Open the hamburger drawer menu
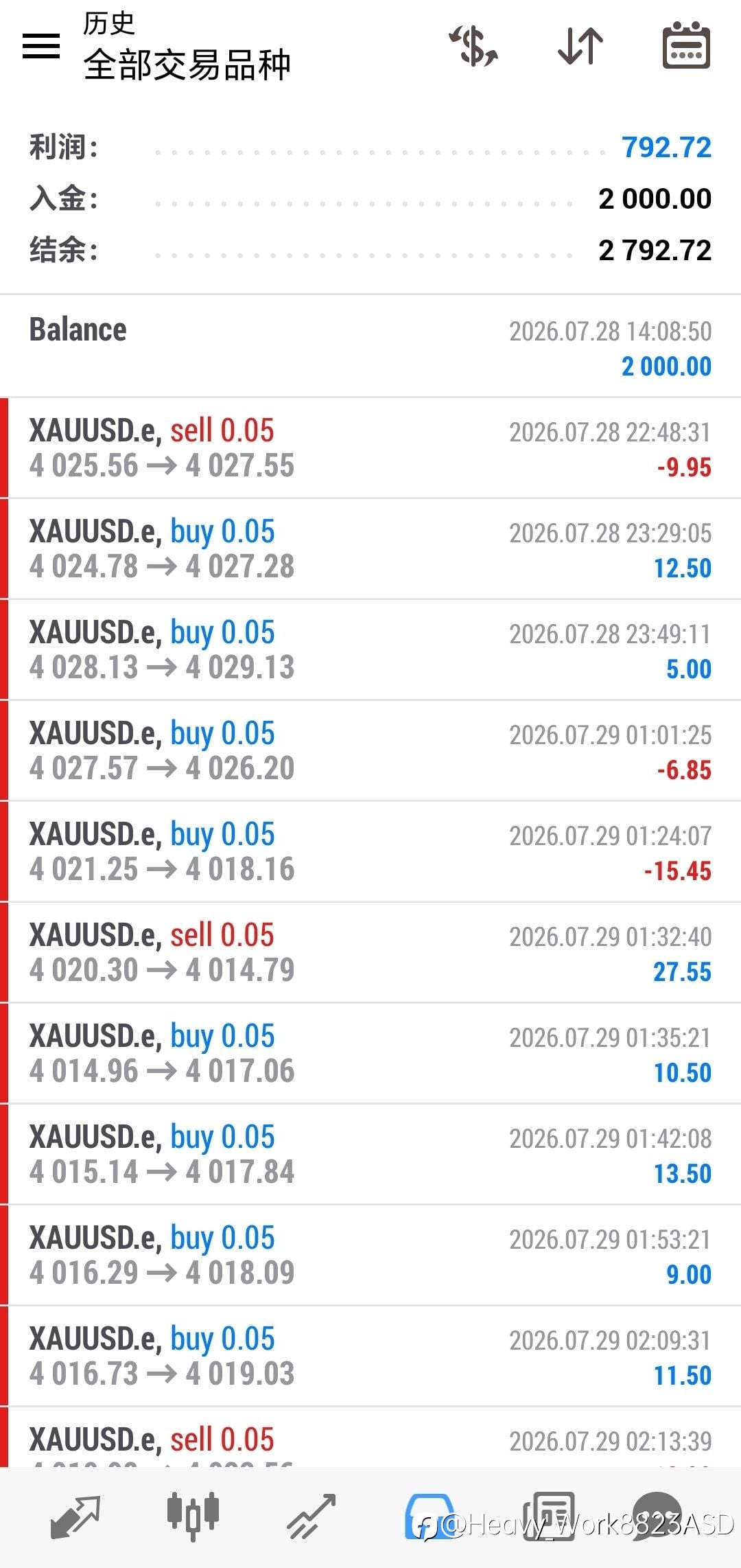 point(41,47)
